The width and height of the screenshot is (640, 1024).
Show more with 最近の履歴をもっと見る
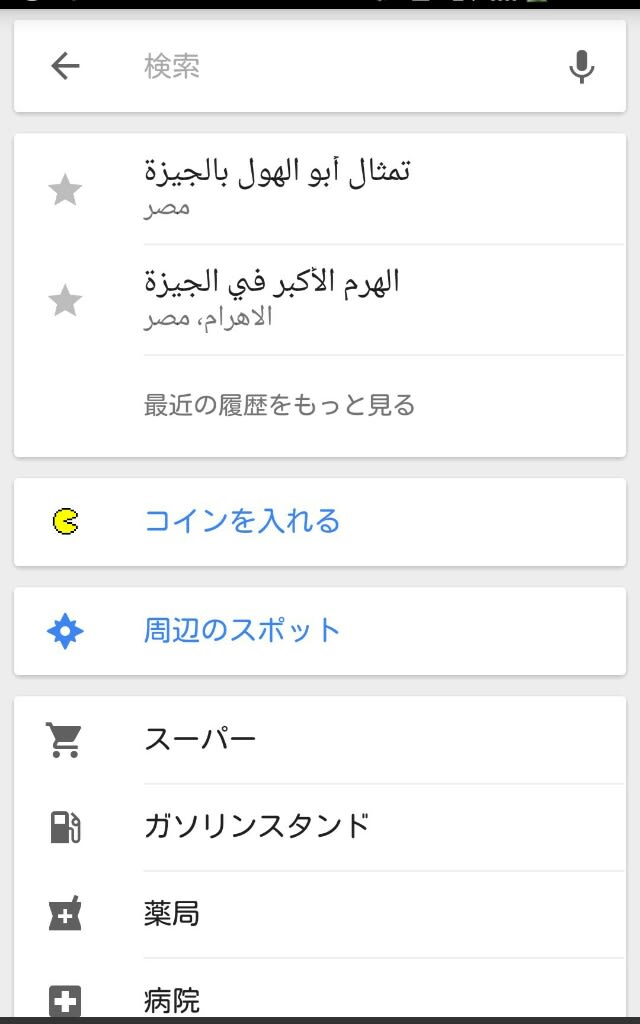pyautogui.click(x=280, y=405)
